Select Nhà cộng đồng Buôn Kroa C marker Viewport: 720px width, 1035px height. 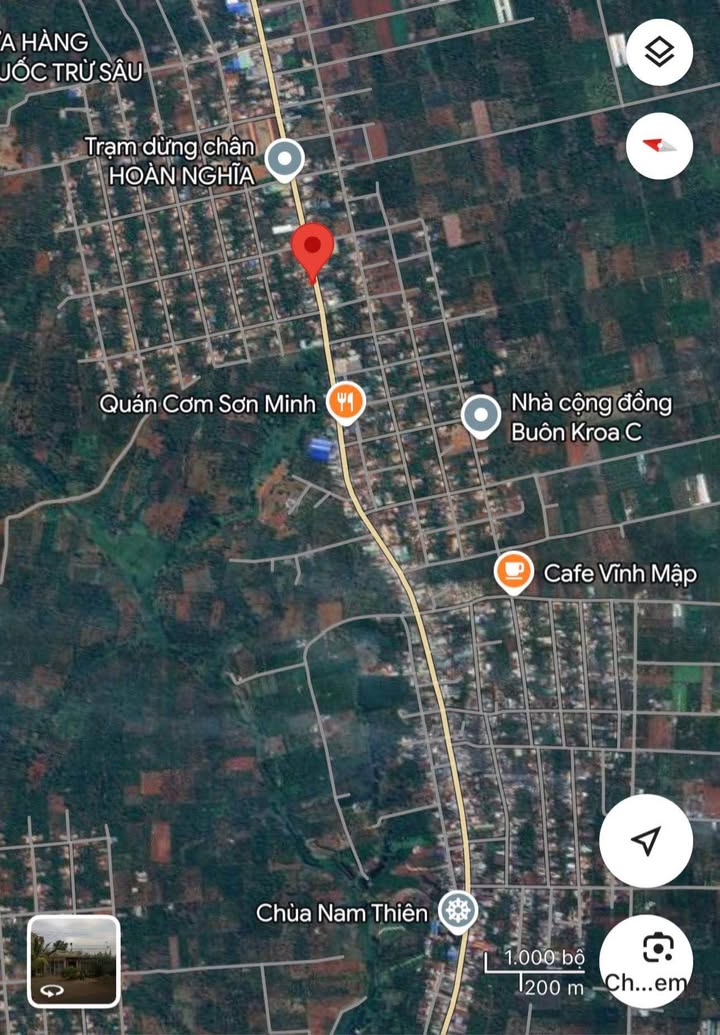tap(481, 415)
